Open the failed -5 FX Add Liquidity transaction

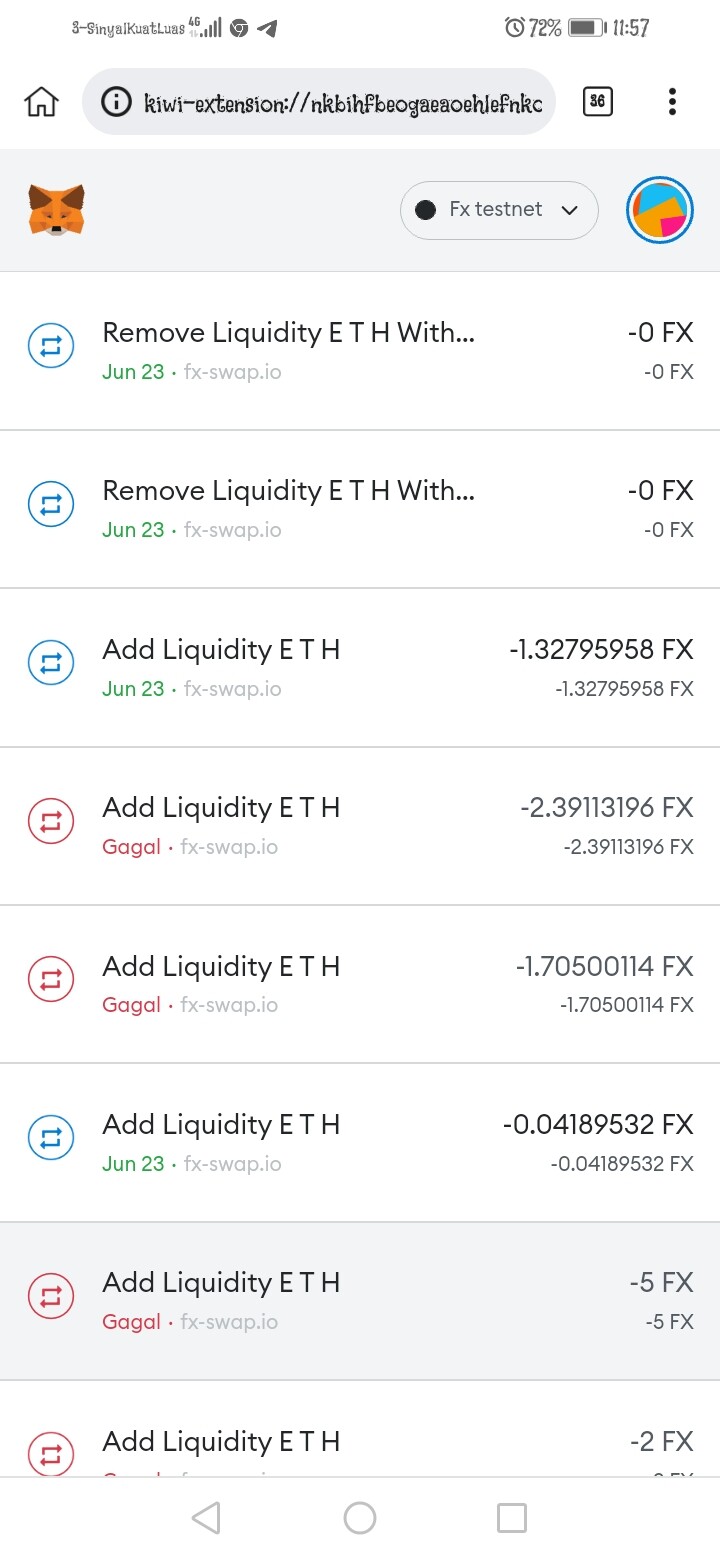point(360,1301)
